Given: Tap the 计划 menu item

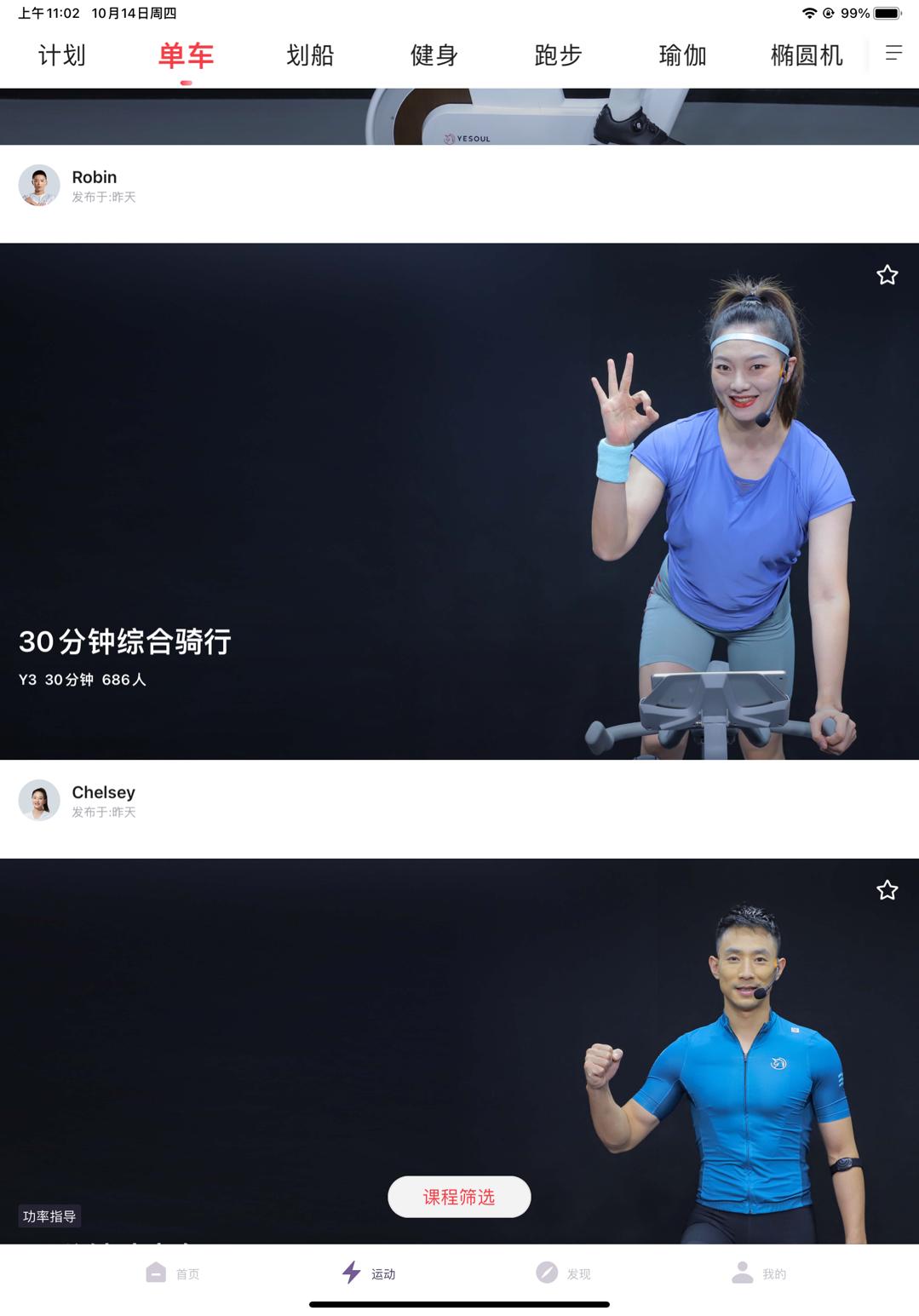Looking at the screenshot, I should point(60,55).
